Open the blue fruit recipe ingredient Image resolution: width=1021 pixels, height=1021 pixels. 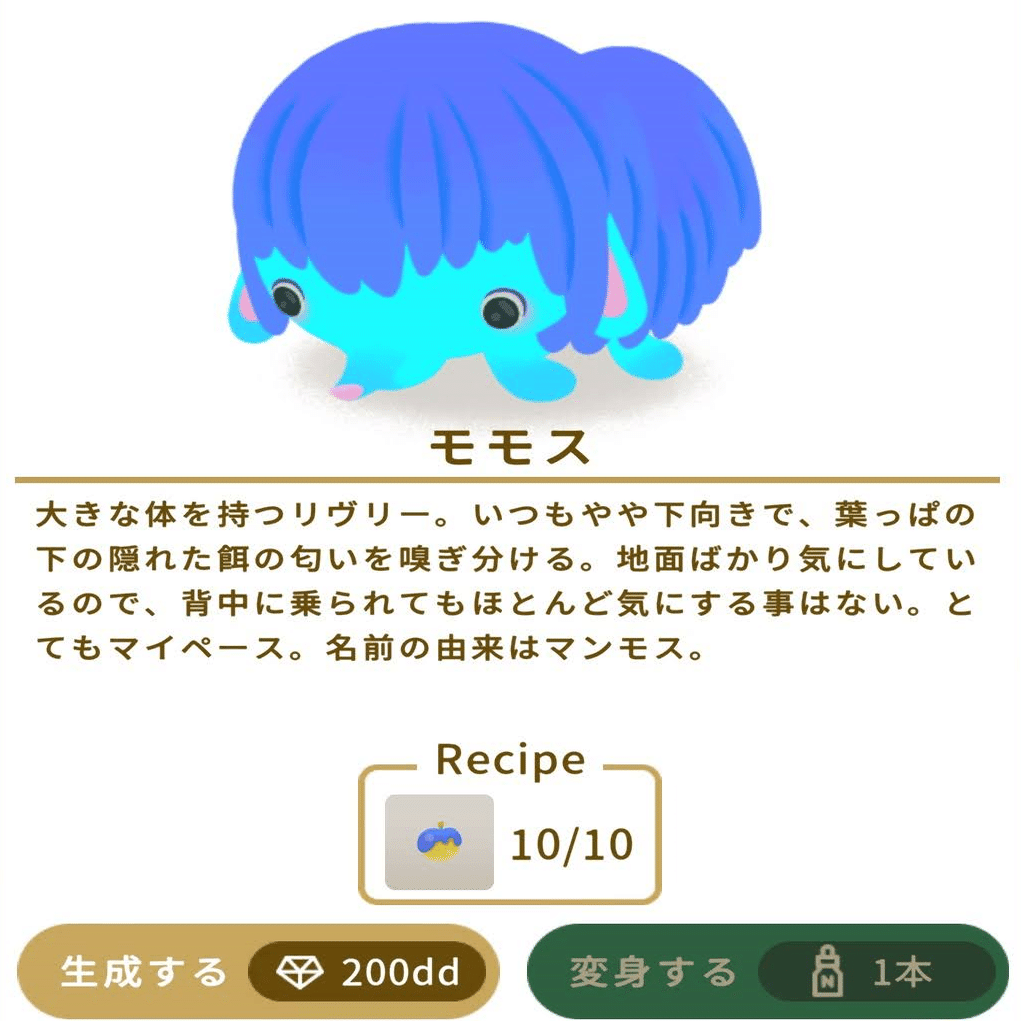[x=439, y=842]
